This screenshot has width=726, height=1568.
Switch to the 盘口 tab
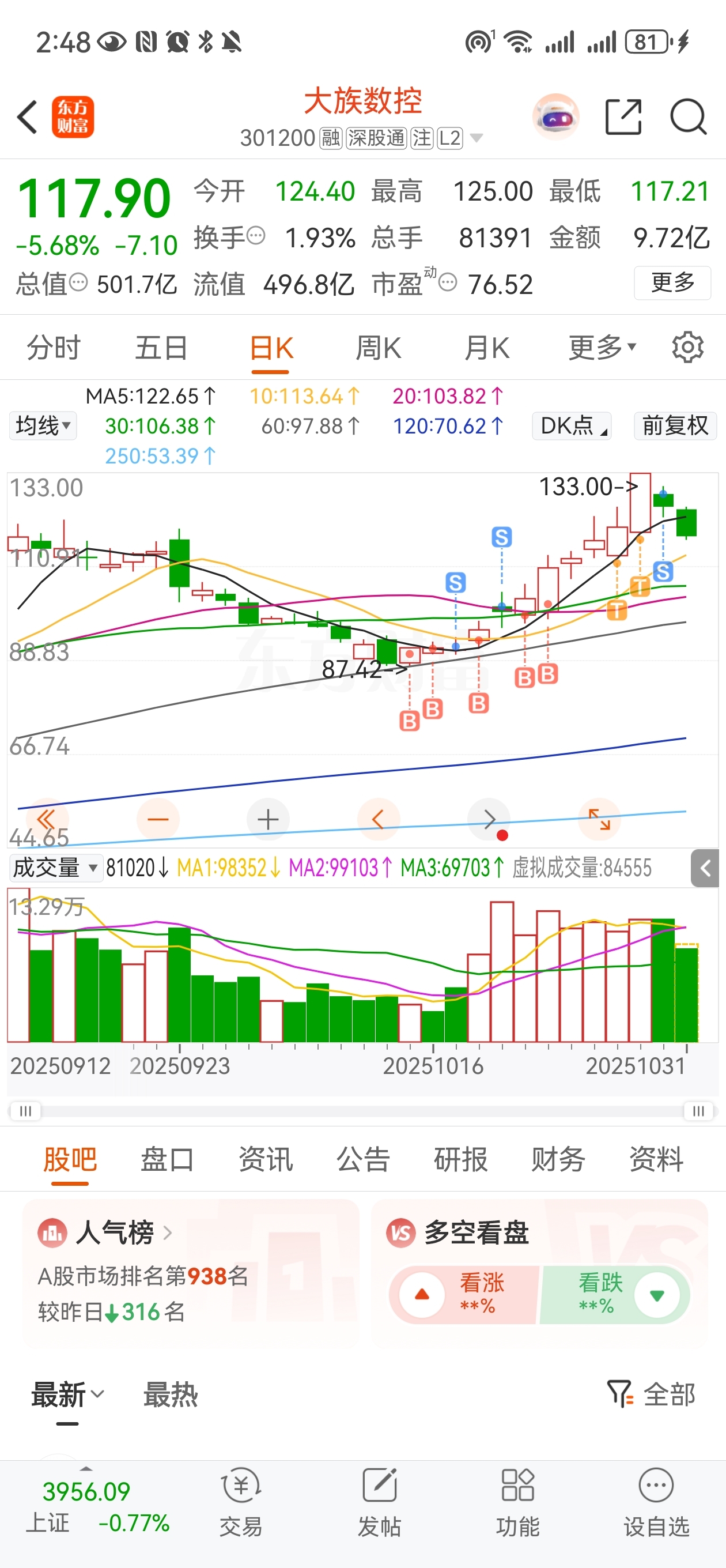pos(167,1159)
